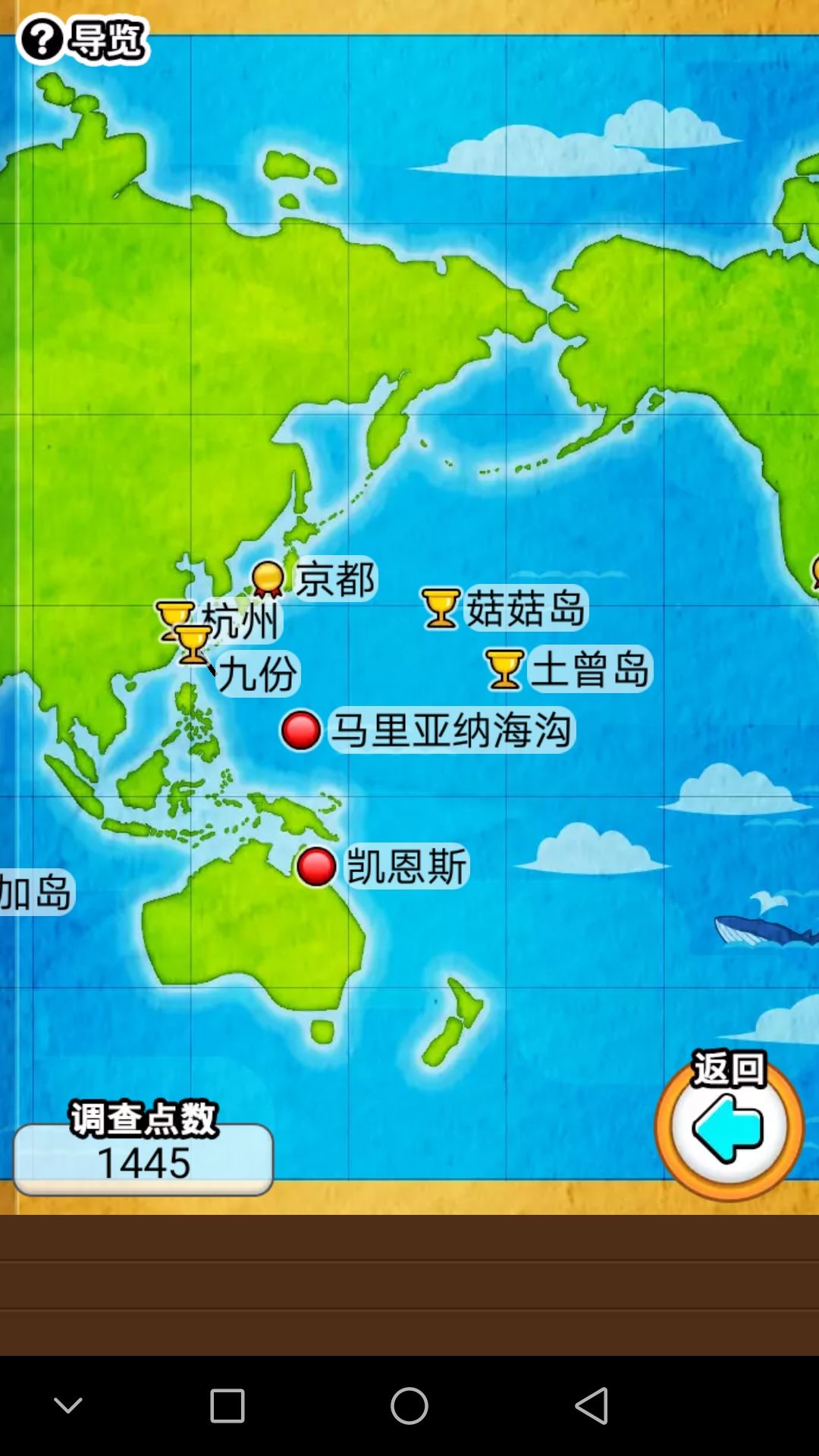Tap the 返回 back arrow button
The width and height of the screenshot is (819, 1456).
pos(730,1127)
